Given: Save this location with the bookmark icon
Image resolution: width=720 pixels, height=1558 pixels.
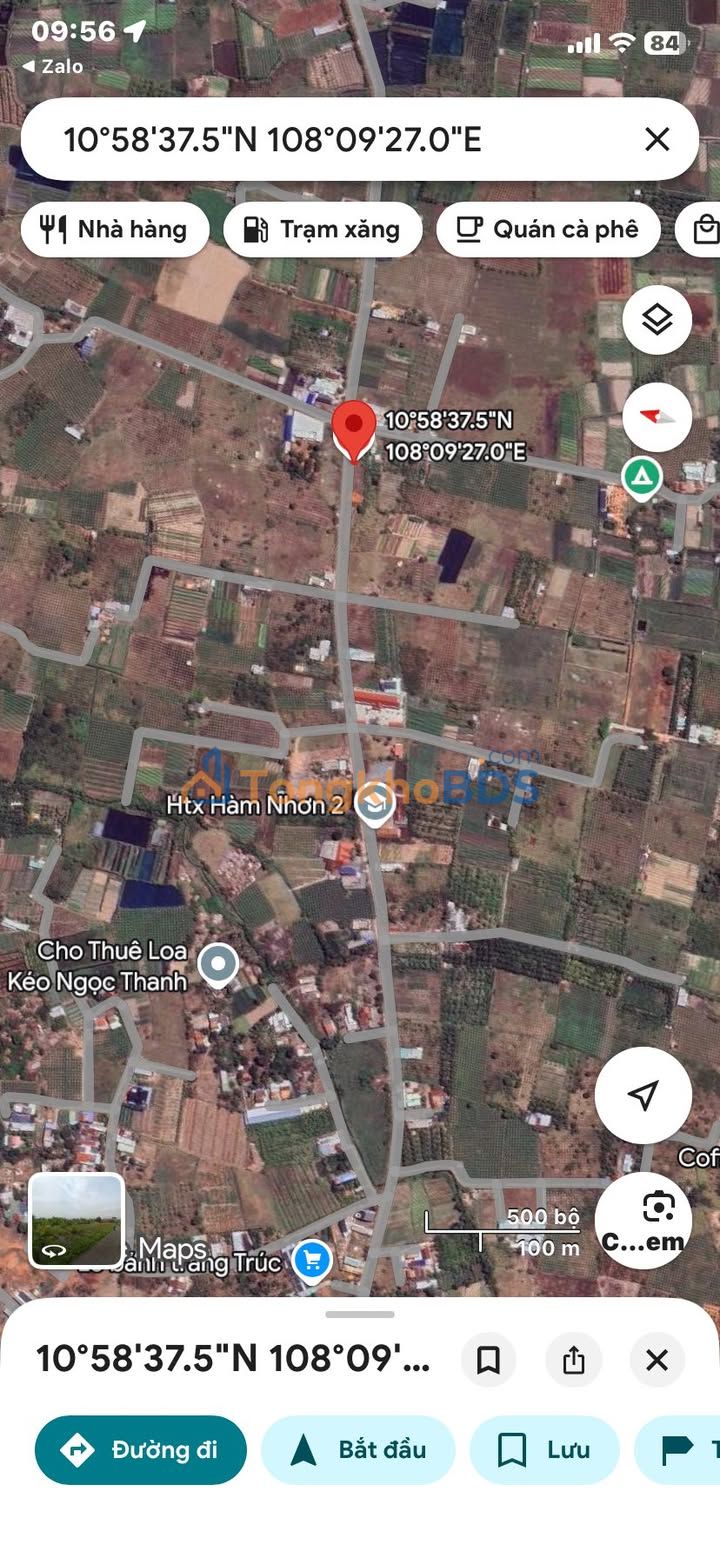Looking at the screenshot, I should pyautogui.click(x=488, y=1360).
